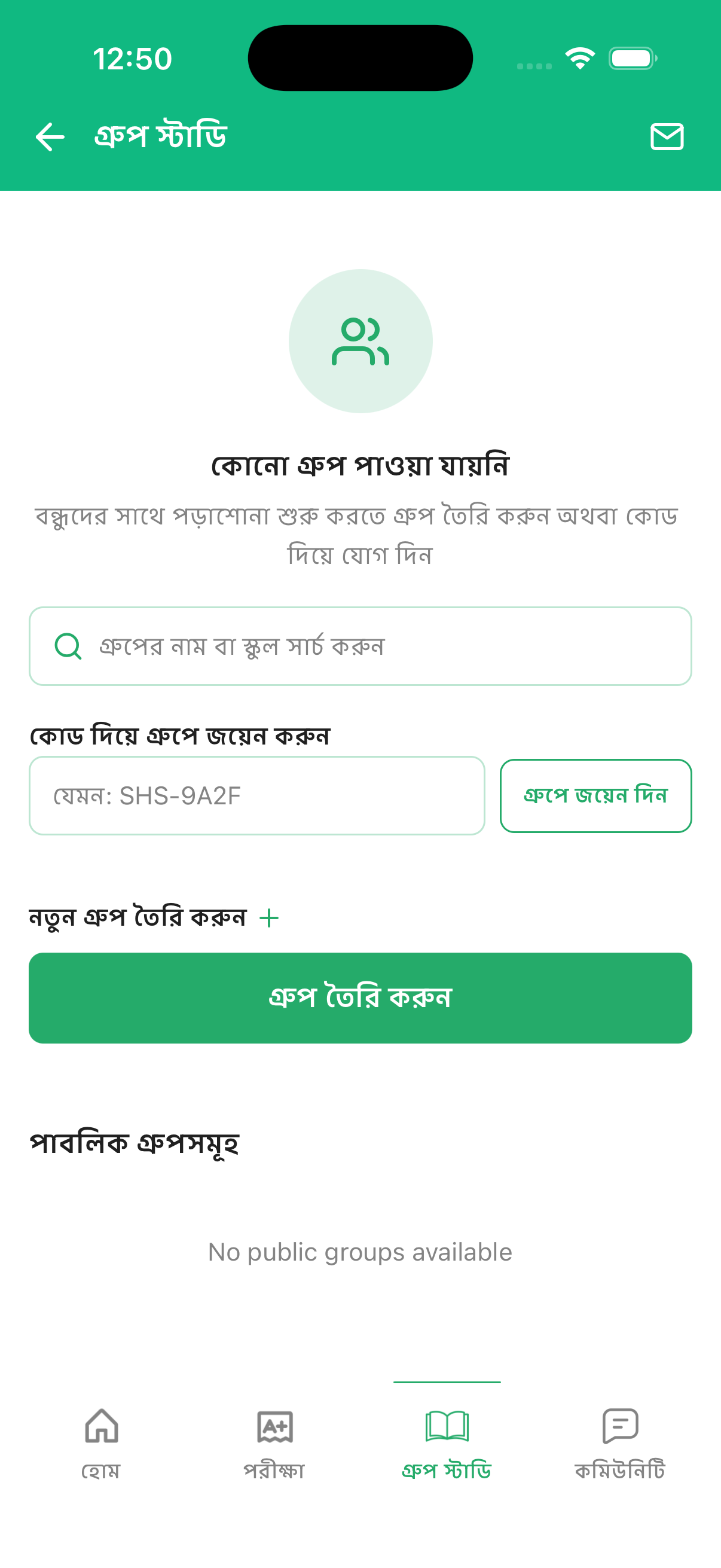Join group with the গ্রুপে জয়েন দিন button
Image resolution: width=721 pixels, height=1568 pixels.
(595, 795)
